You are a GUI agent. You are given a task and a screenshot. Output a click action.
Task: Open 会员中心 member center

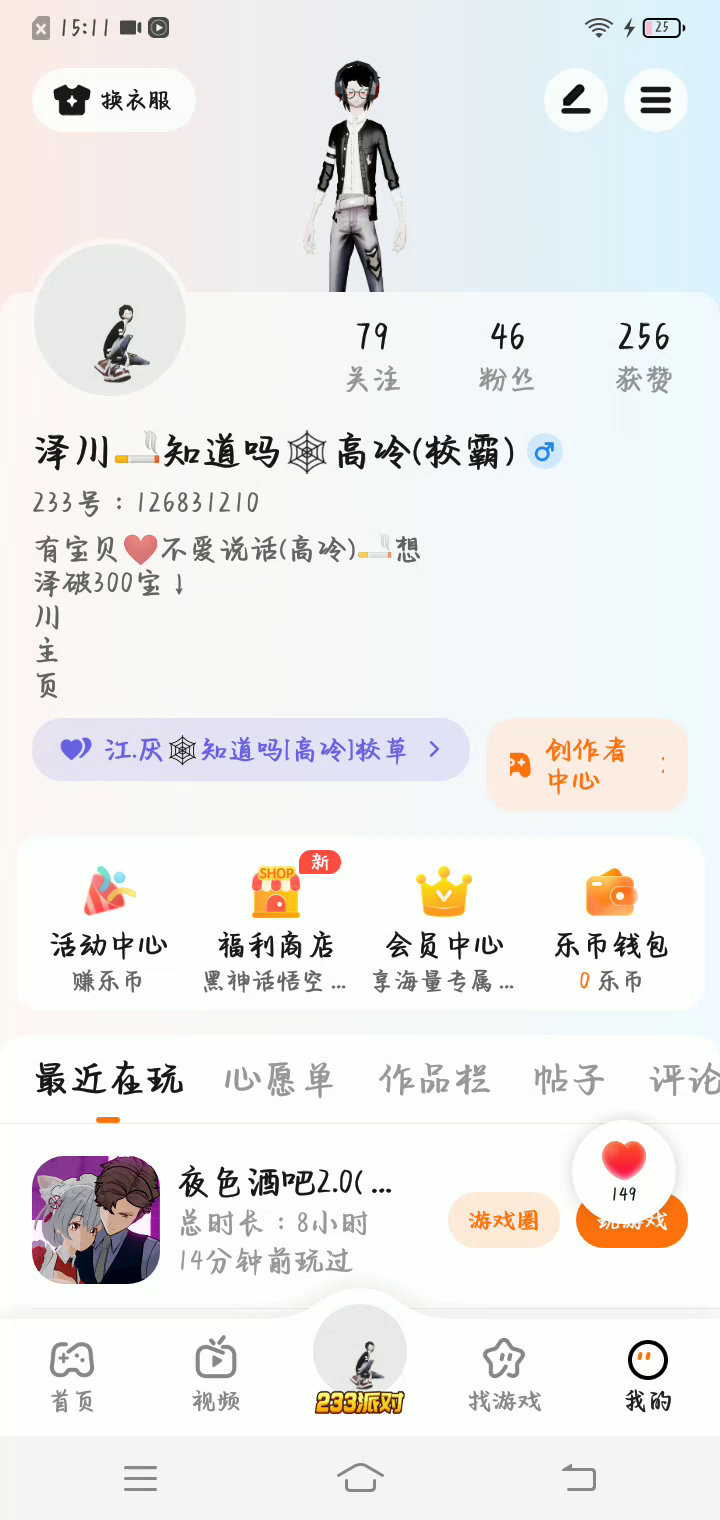pyautogui.click(x=444, y=921)
